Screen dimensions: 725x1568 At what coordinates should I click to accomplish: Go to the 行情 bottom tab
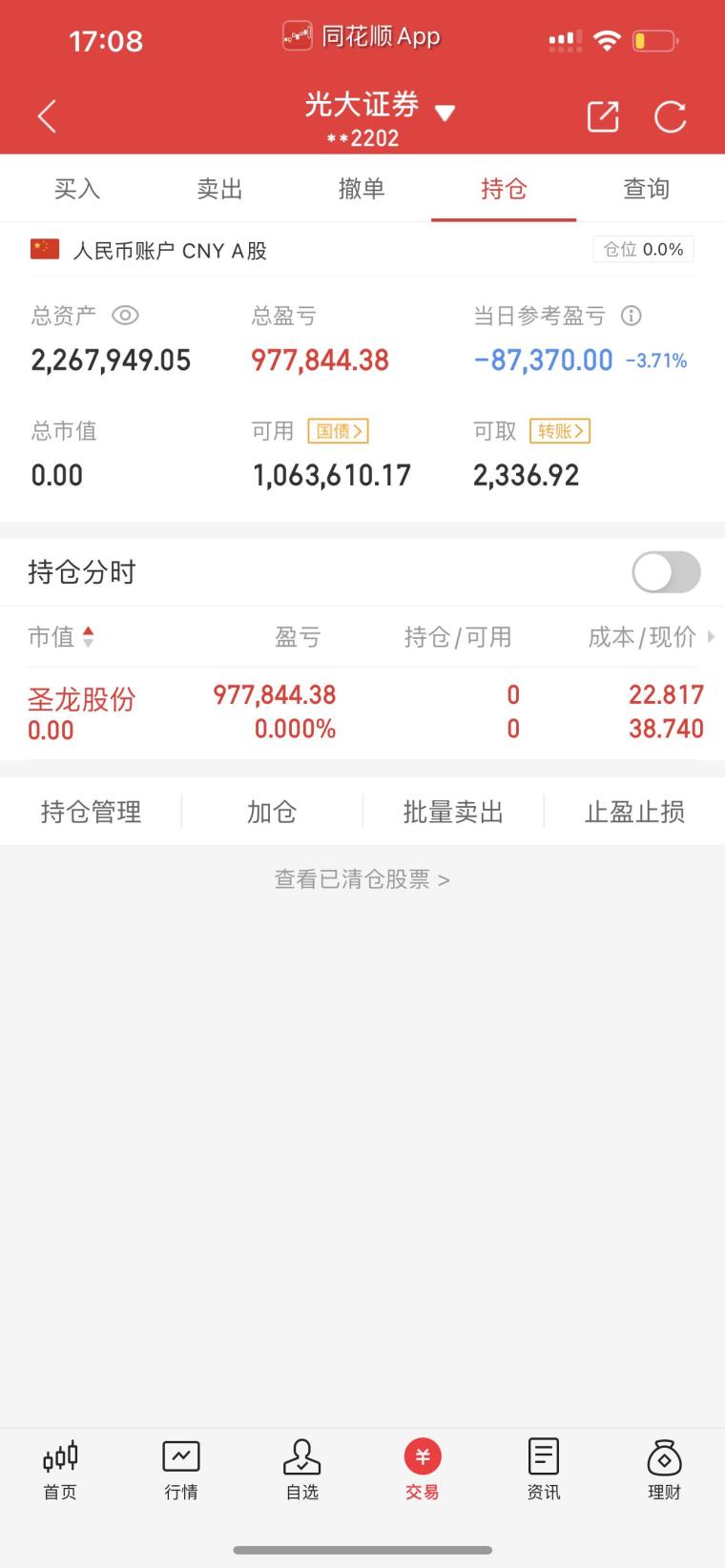point(181,1470)
